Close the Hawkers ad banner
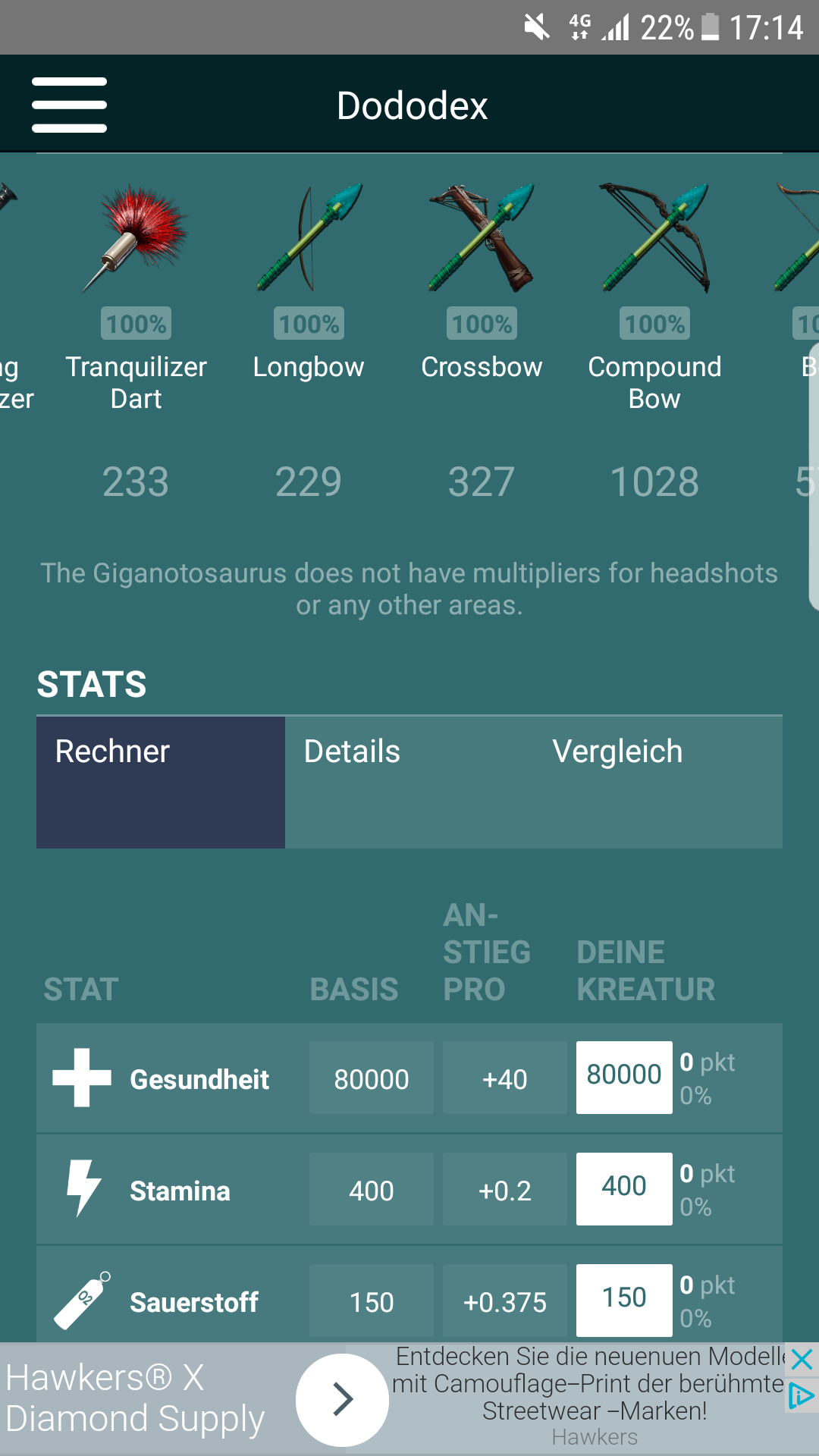 802,1359
